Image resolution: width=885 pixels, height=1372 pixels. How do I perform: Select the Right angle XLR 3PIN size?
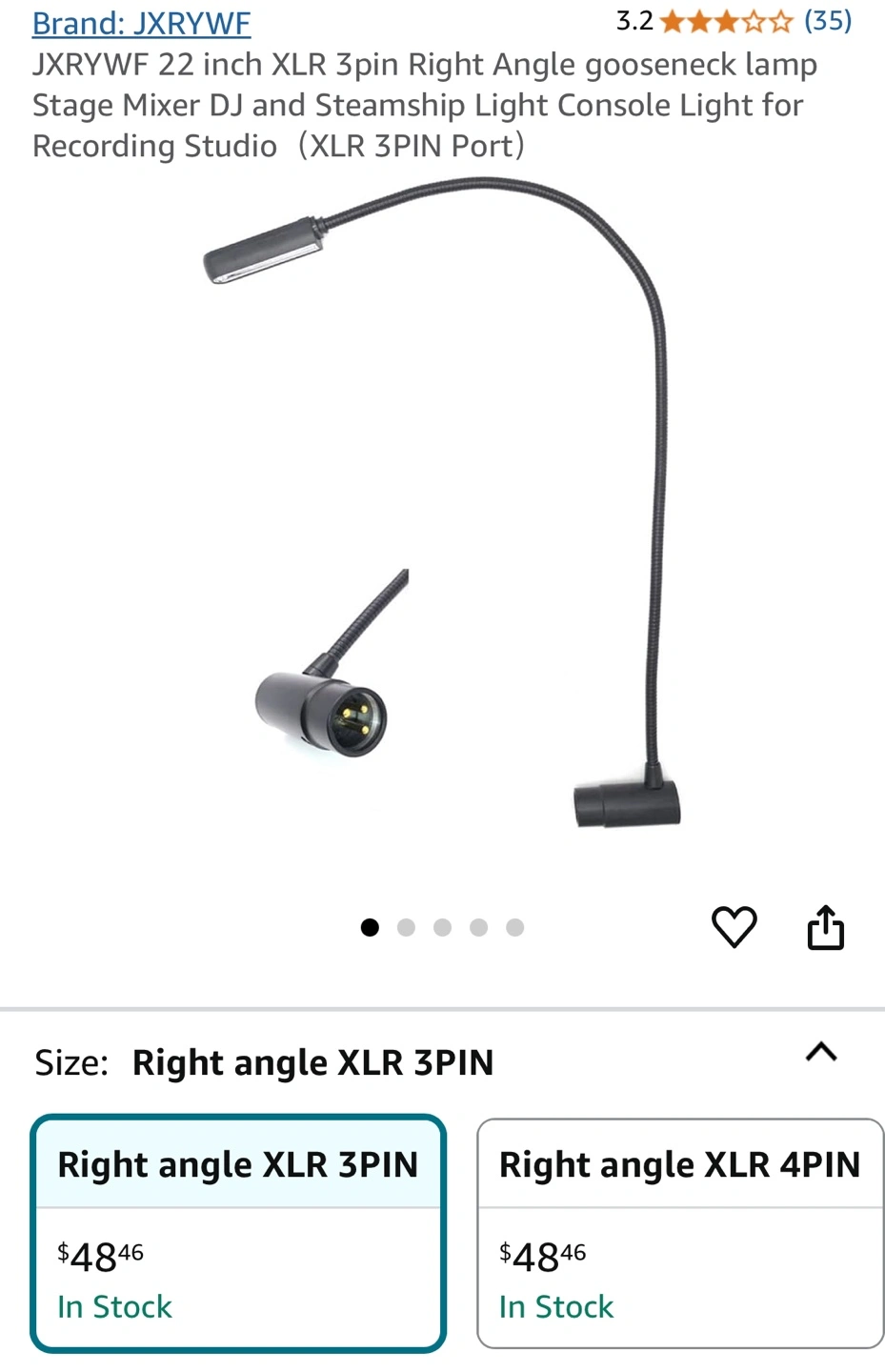pos(238,1232)
